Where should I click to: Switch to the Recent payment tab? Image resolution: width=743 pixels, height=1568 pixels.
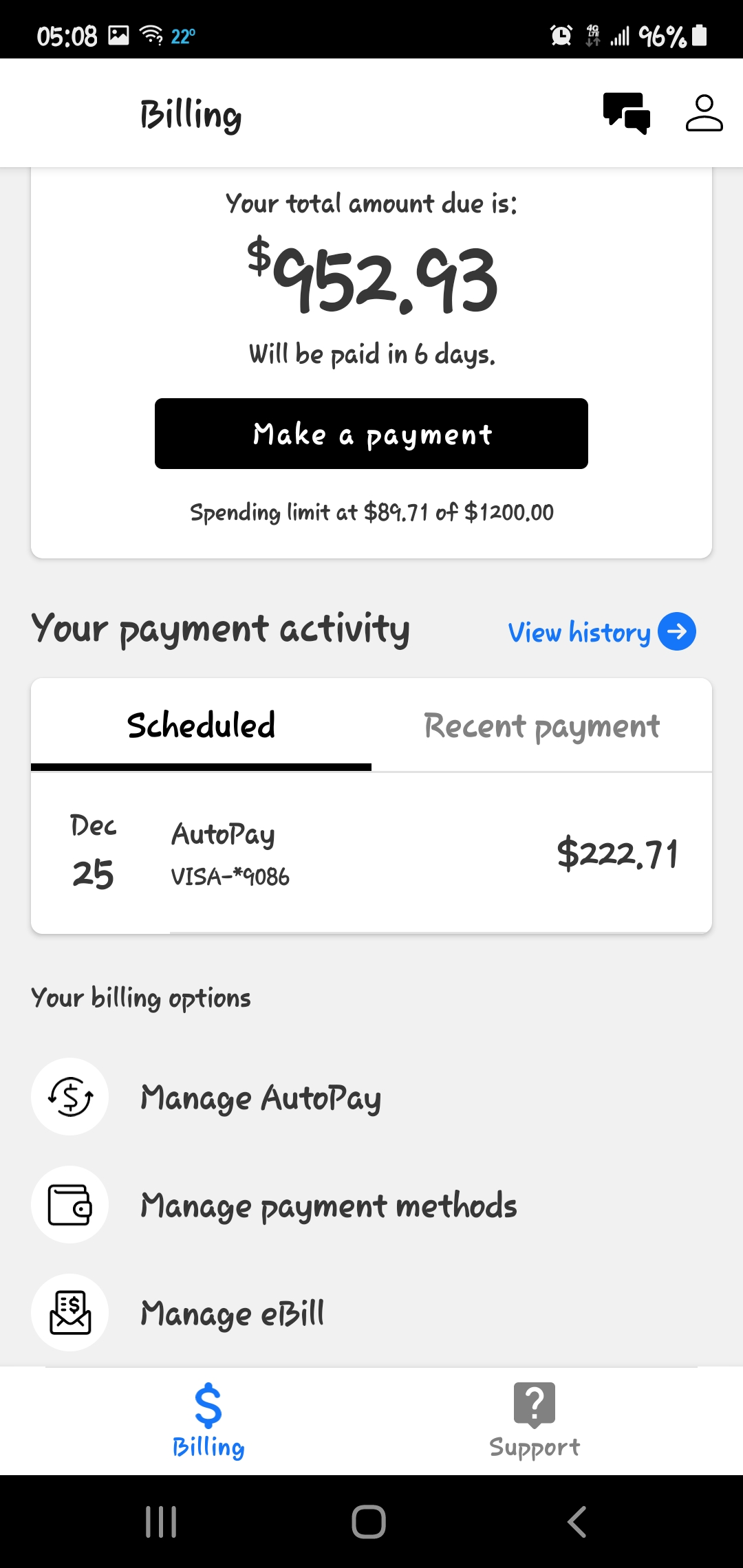541,726
